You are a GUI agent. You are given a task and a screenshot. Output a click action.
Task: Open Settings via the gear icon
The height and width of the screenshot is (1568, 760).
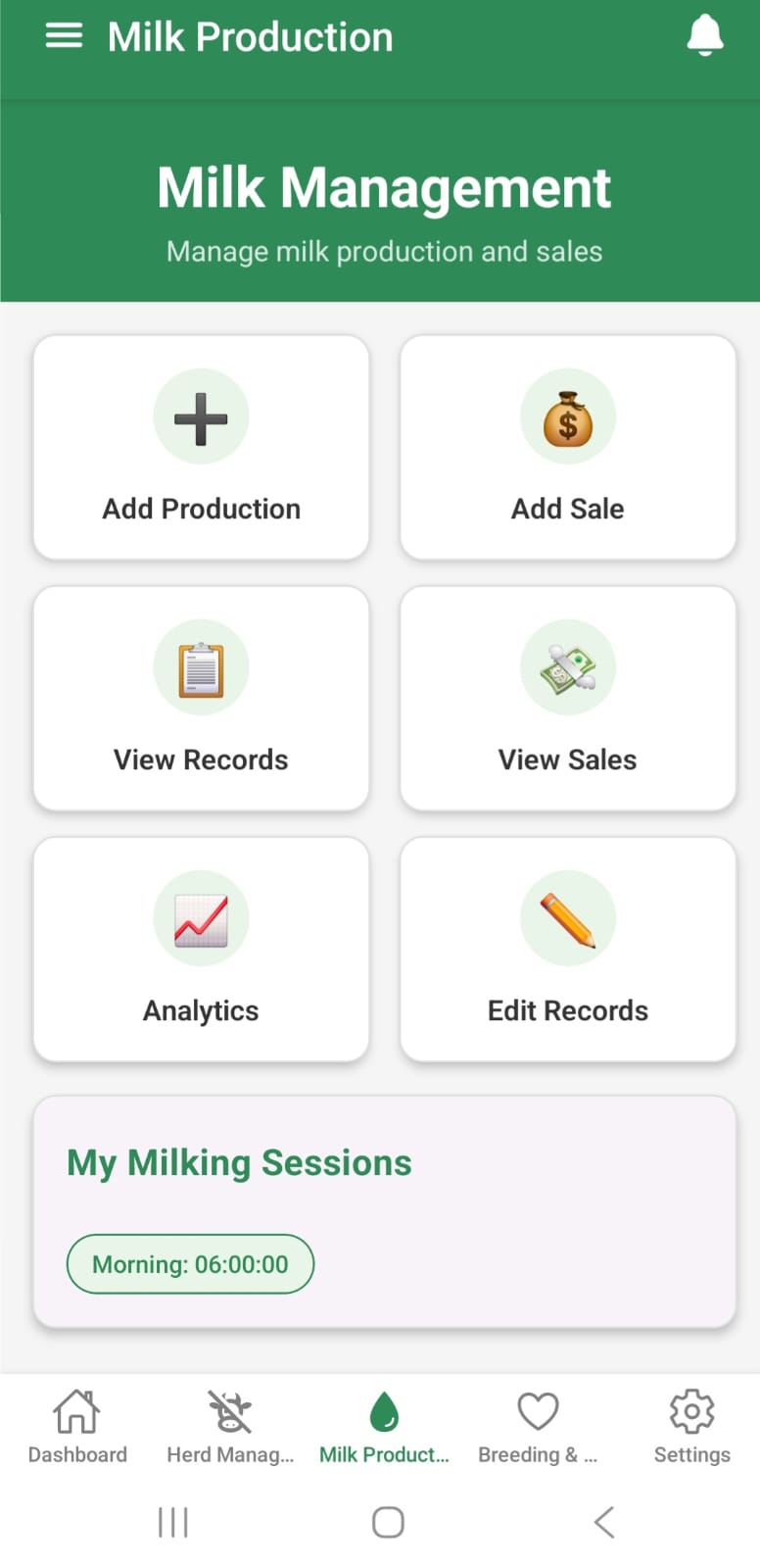(691, 1412)
